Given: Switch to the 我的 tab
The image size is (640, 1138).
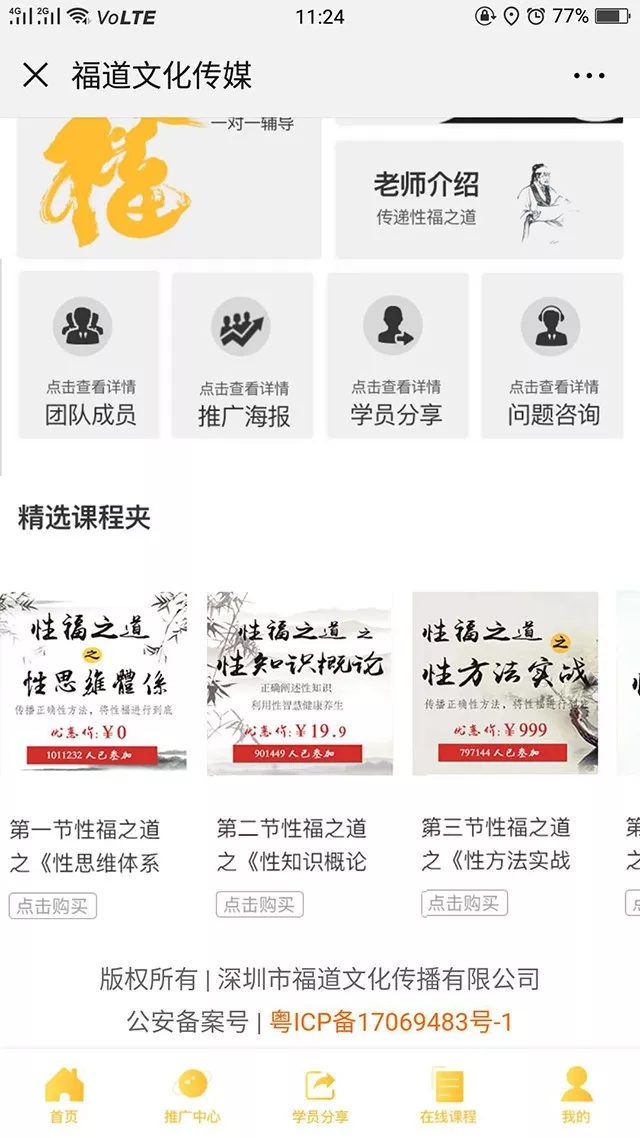Looking at the screenshot, I should pos(576,1095).
